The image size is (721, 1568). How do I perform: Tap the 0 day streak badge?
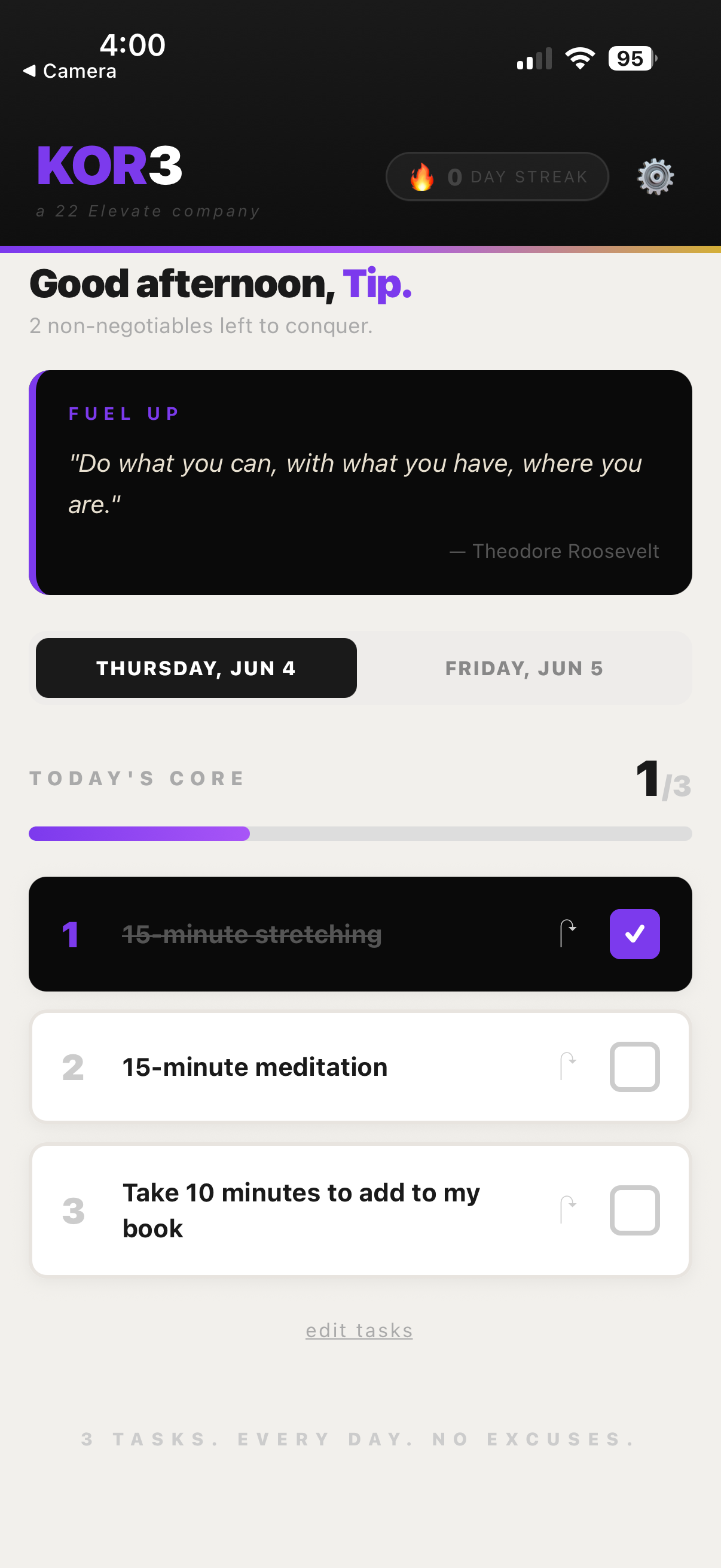tap(497, 176)
